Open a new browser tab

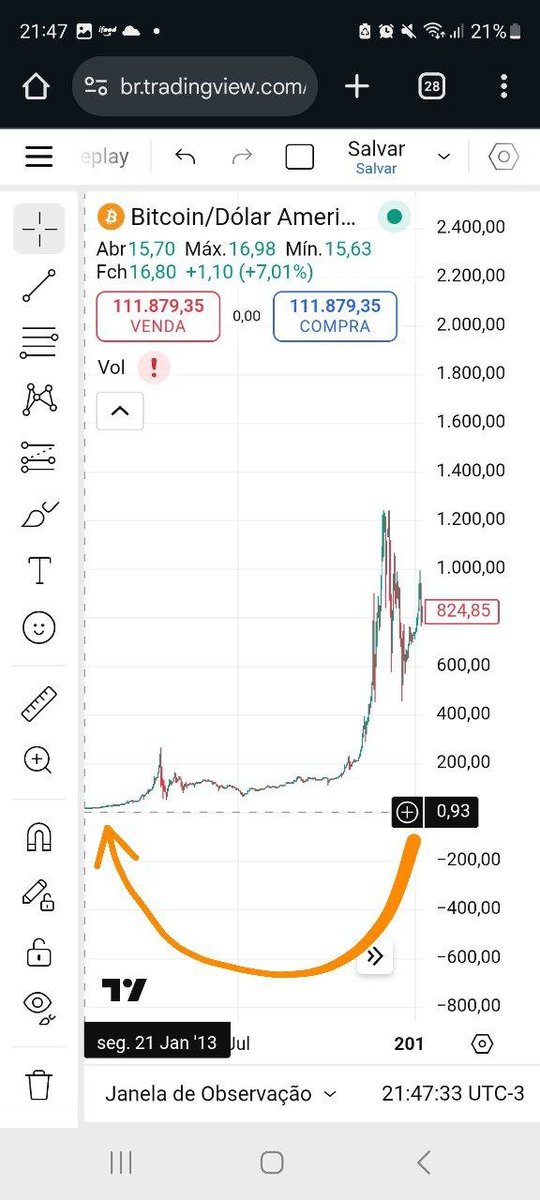click(357, 87)
